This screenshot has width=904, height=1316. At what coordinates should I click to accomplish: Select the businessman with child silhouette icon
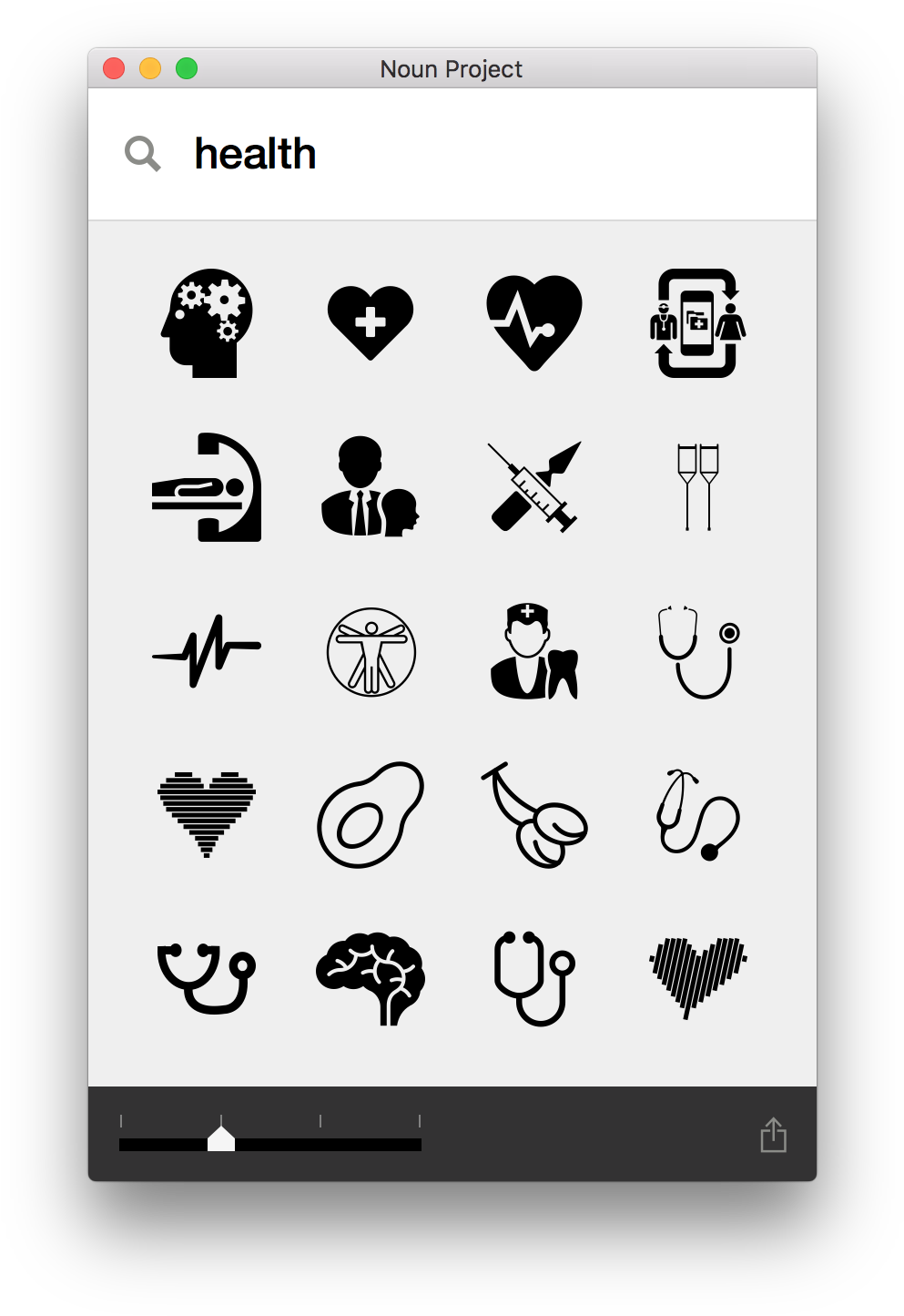click(x=371, y=487)
